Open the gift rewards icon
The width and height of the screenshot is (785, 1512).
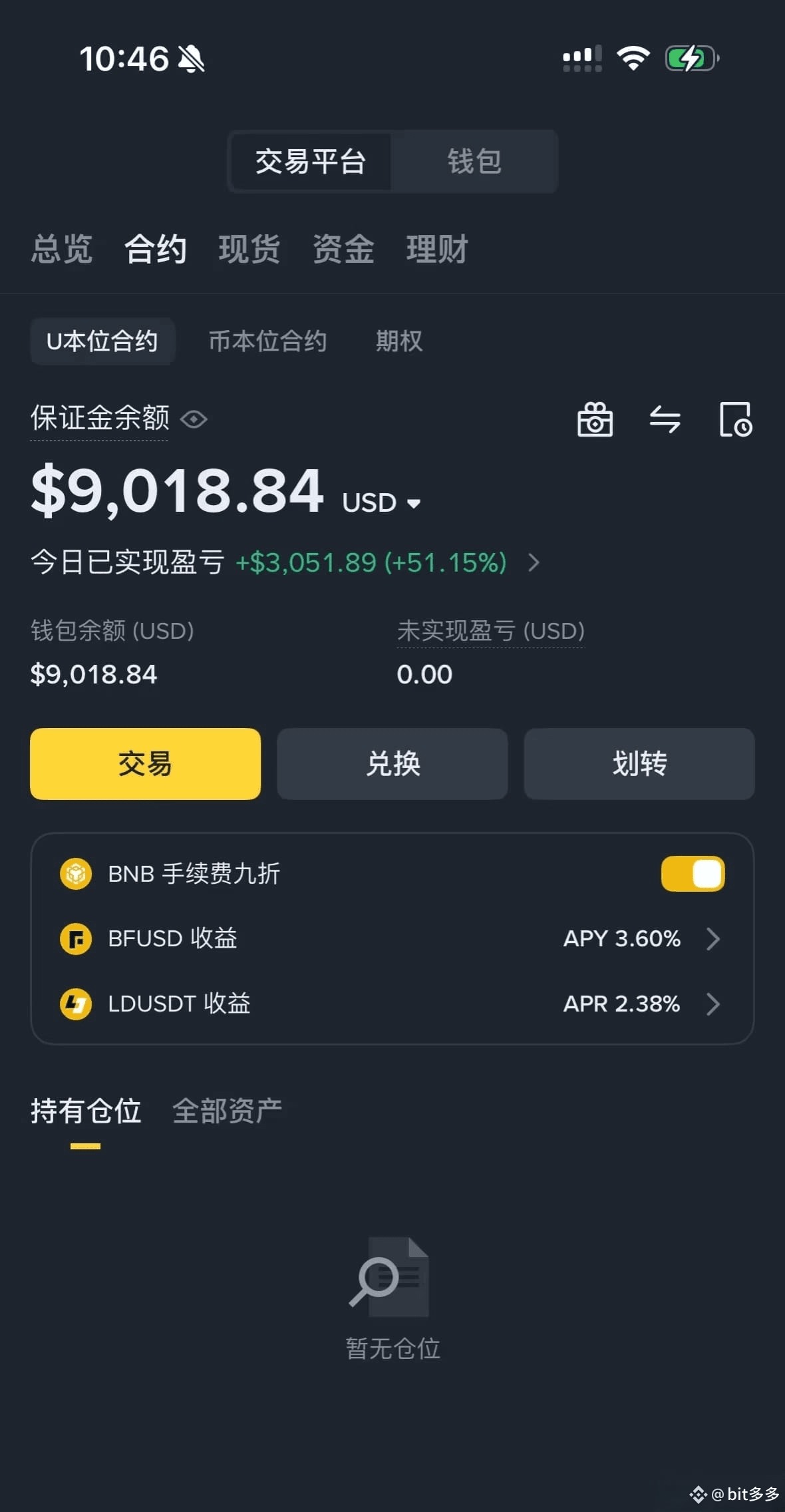(595, 419)
